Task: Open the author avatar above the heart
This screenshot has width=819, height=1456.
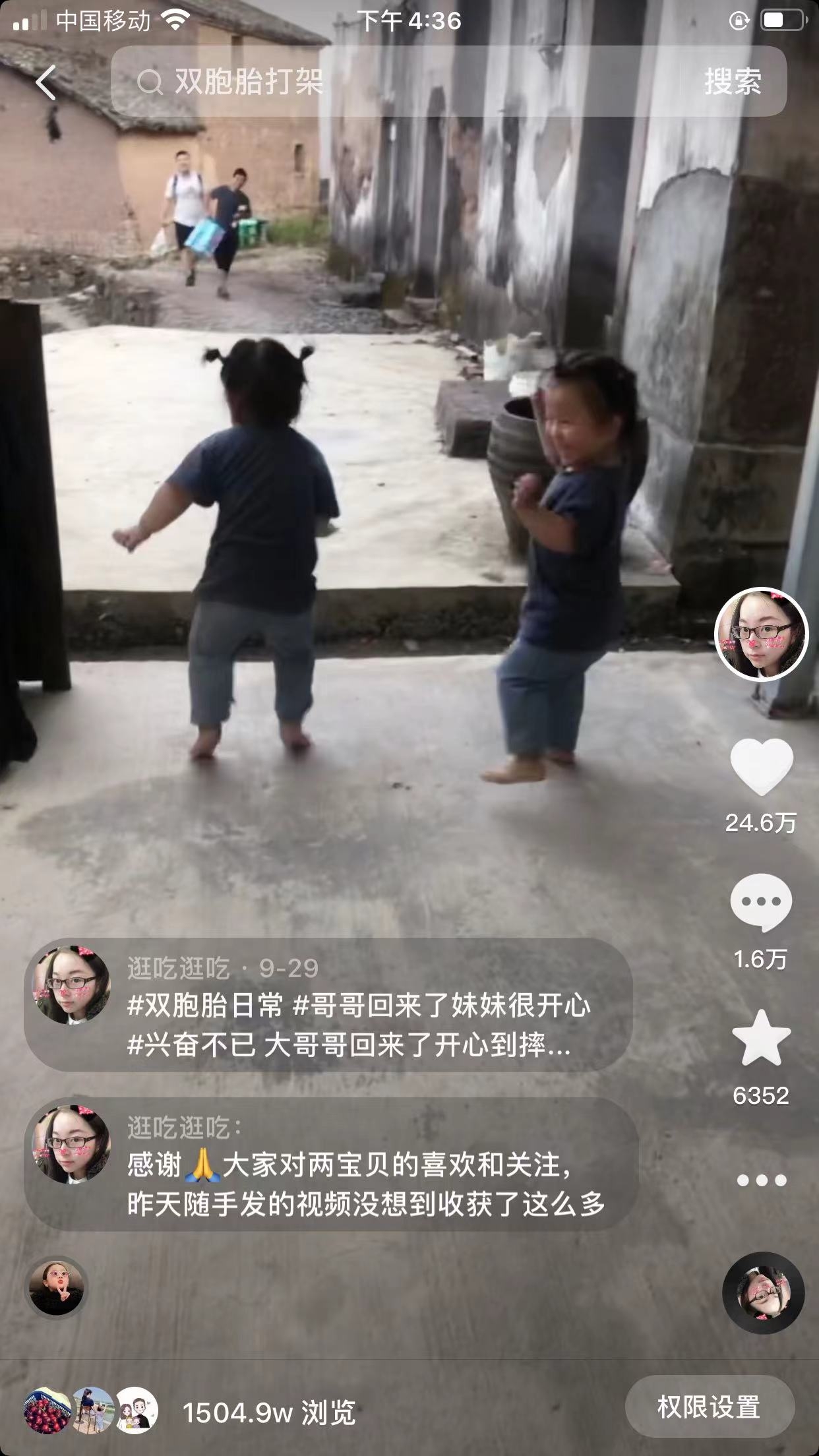Action: point(761,634)
